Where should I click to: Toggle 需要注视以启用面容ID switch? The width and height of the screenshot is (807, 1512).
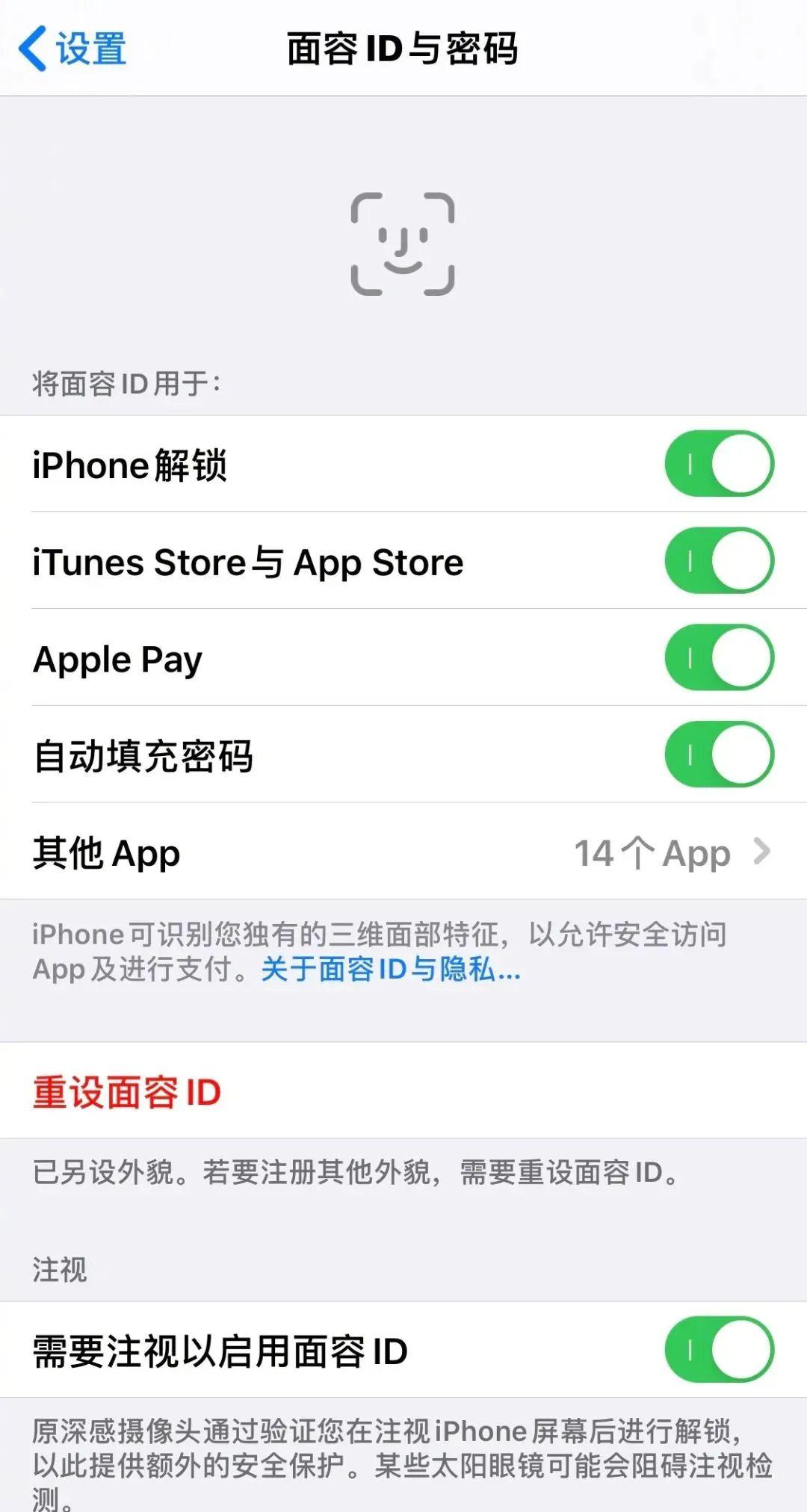coord(719,1351)
